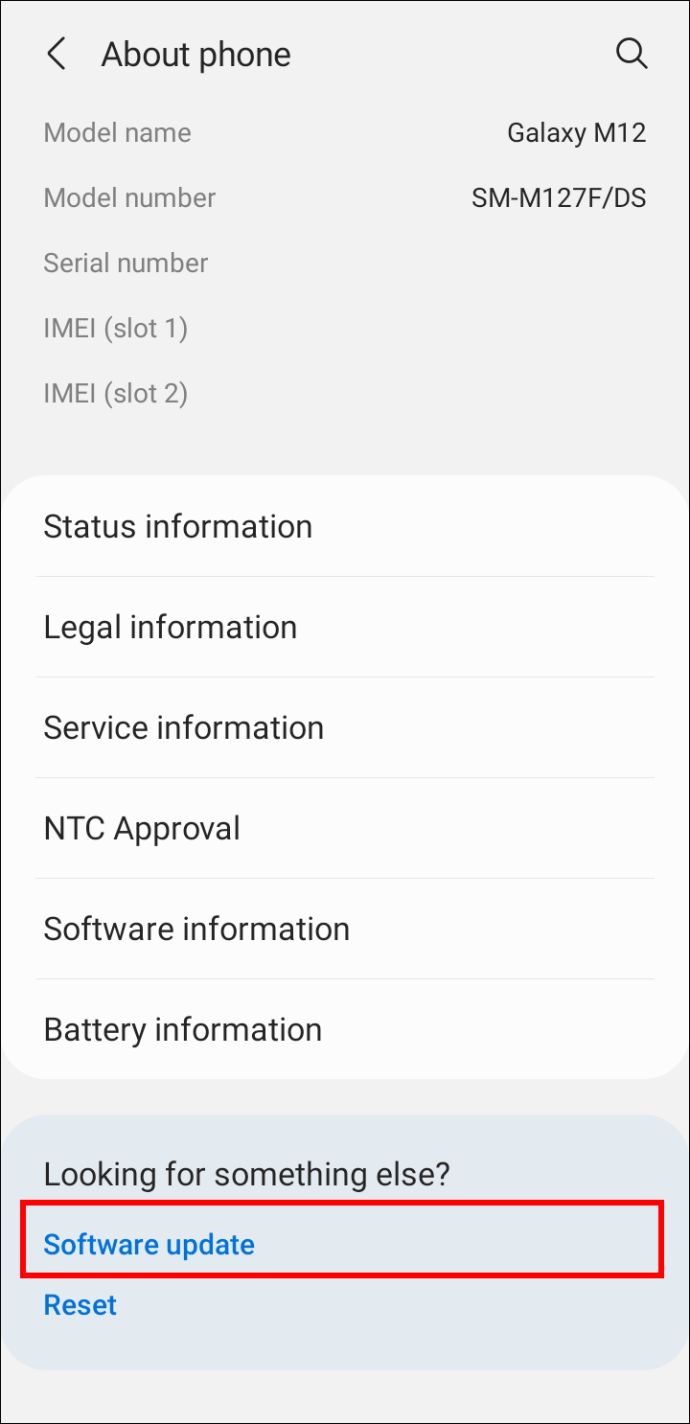Open Status information
Viewport: 690px width, 1424px height.
coord(178,527)
